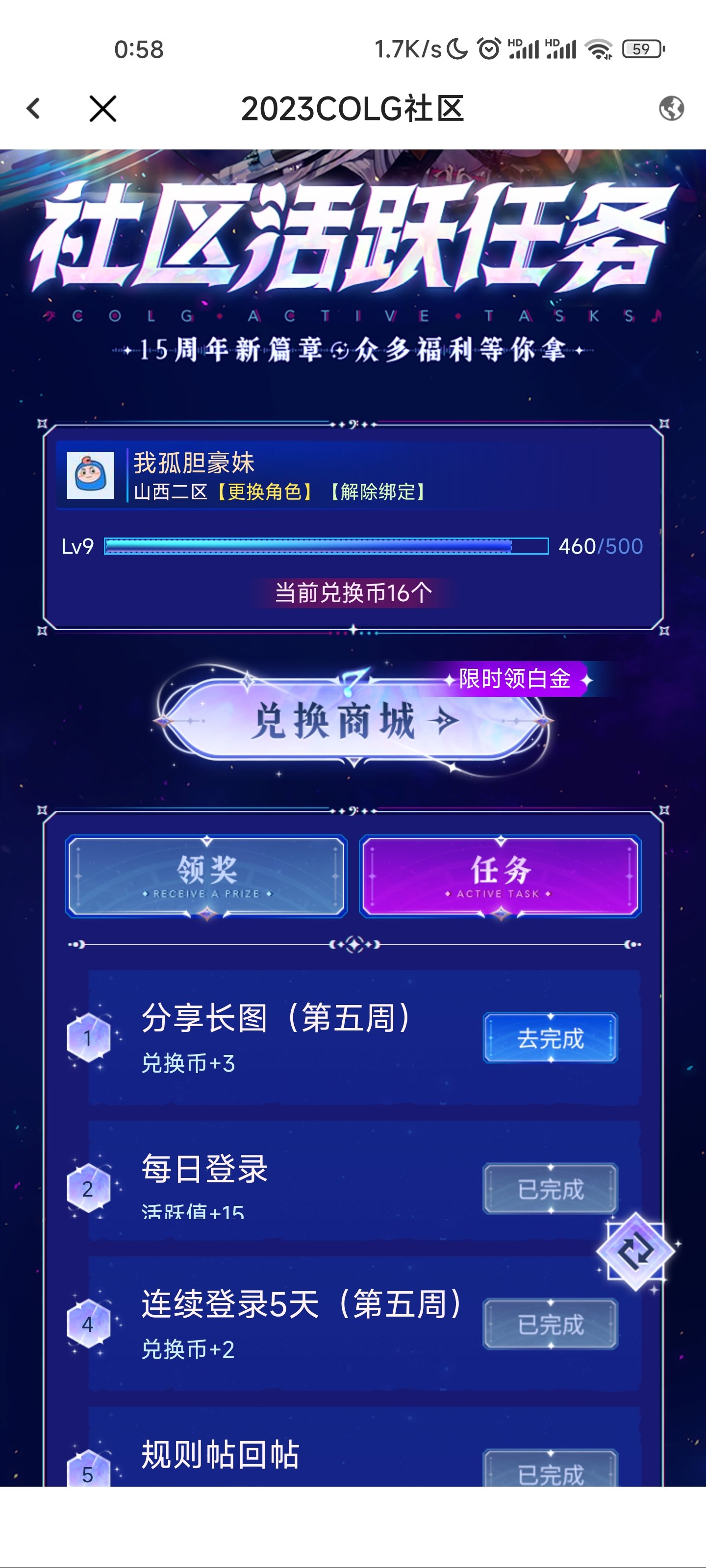Tap 已完成 next to 规则帖回帖
The height and width of the screenshot is (1568, 706).
550,1472
